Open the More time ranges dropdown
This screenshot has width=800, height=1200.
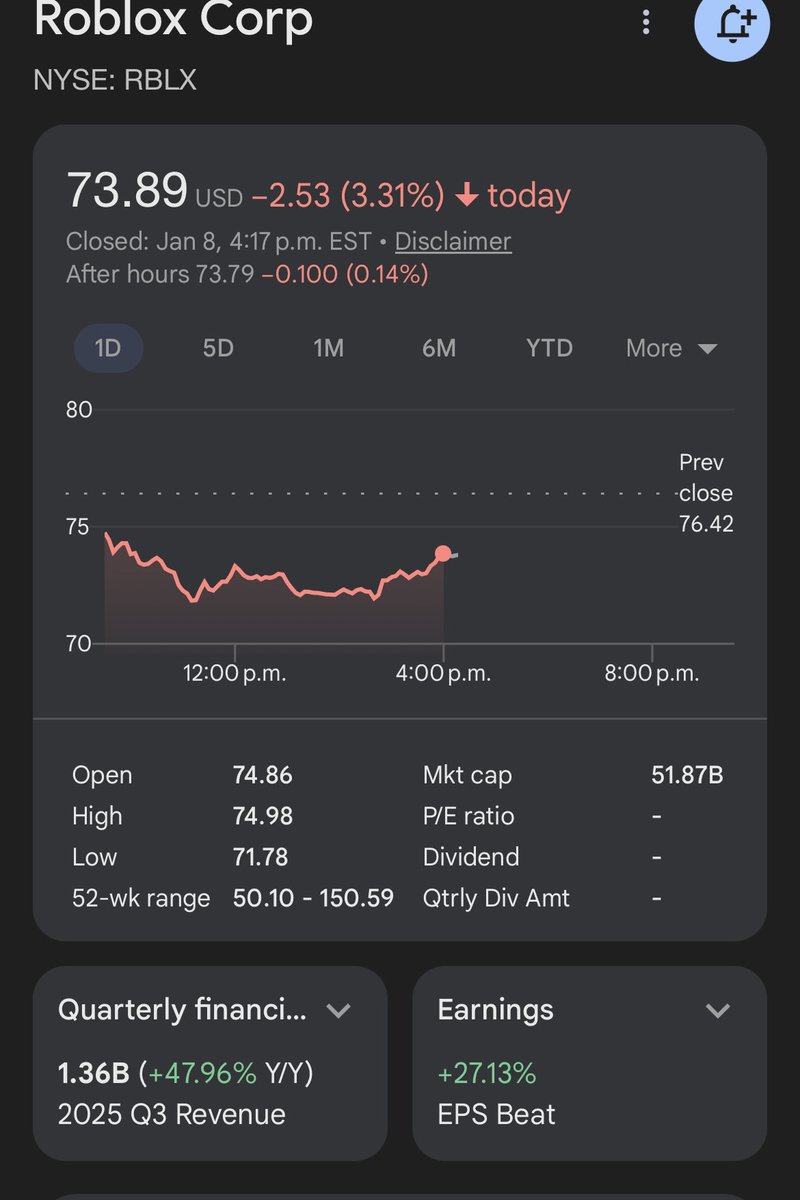(671, 348)
